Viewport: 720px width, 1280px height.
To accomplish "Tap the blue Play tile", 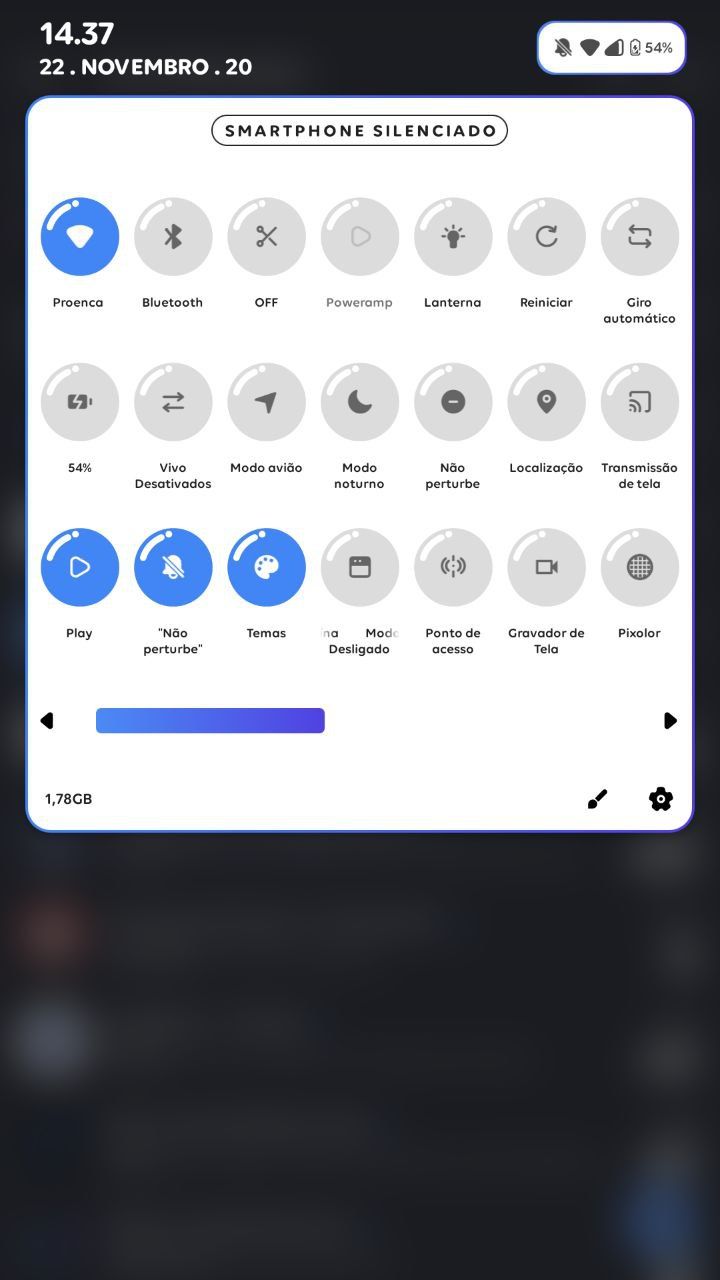I will (x=79, y=567).
